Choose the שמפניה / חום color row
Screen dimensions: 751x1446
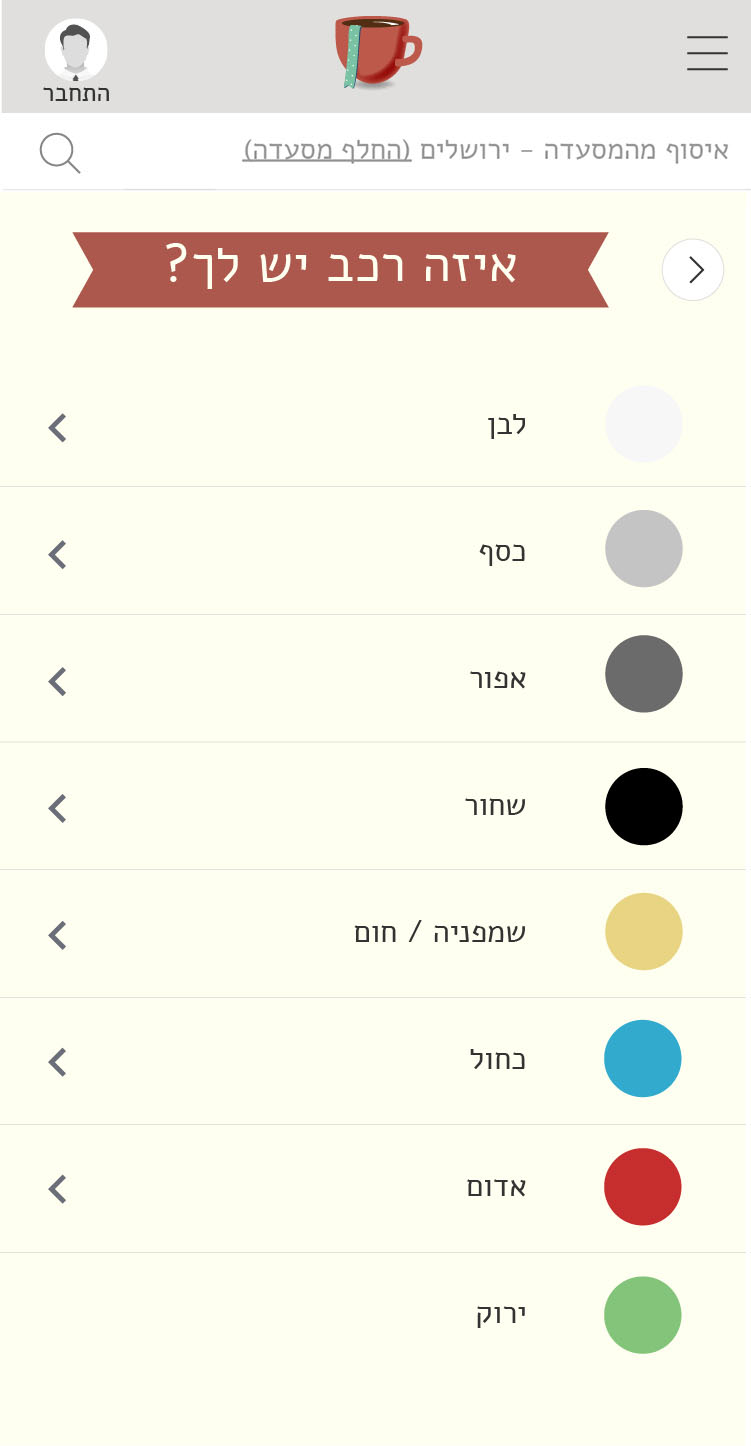point(375,933)
